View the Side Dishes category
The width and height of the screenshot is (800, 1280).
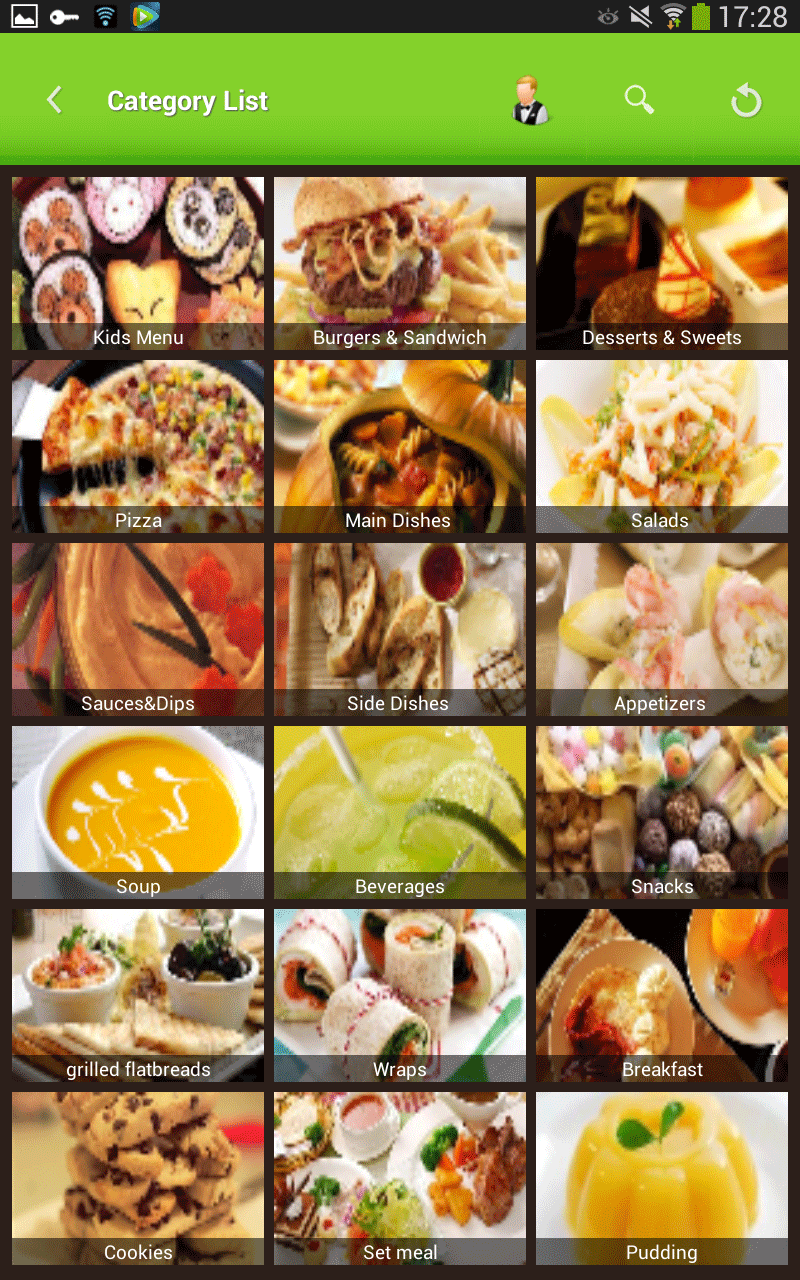point(400,629)
